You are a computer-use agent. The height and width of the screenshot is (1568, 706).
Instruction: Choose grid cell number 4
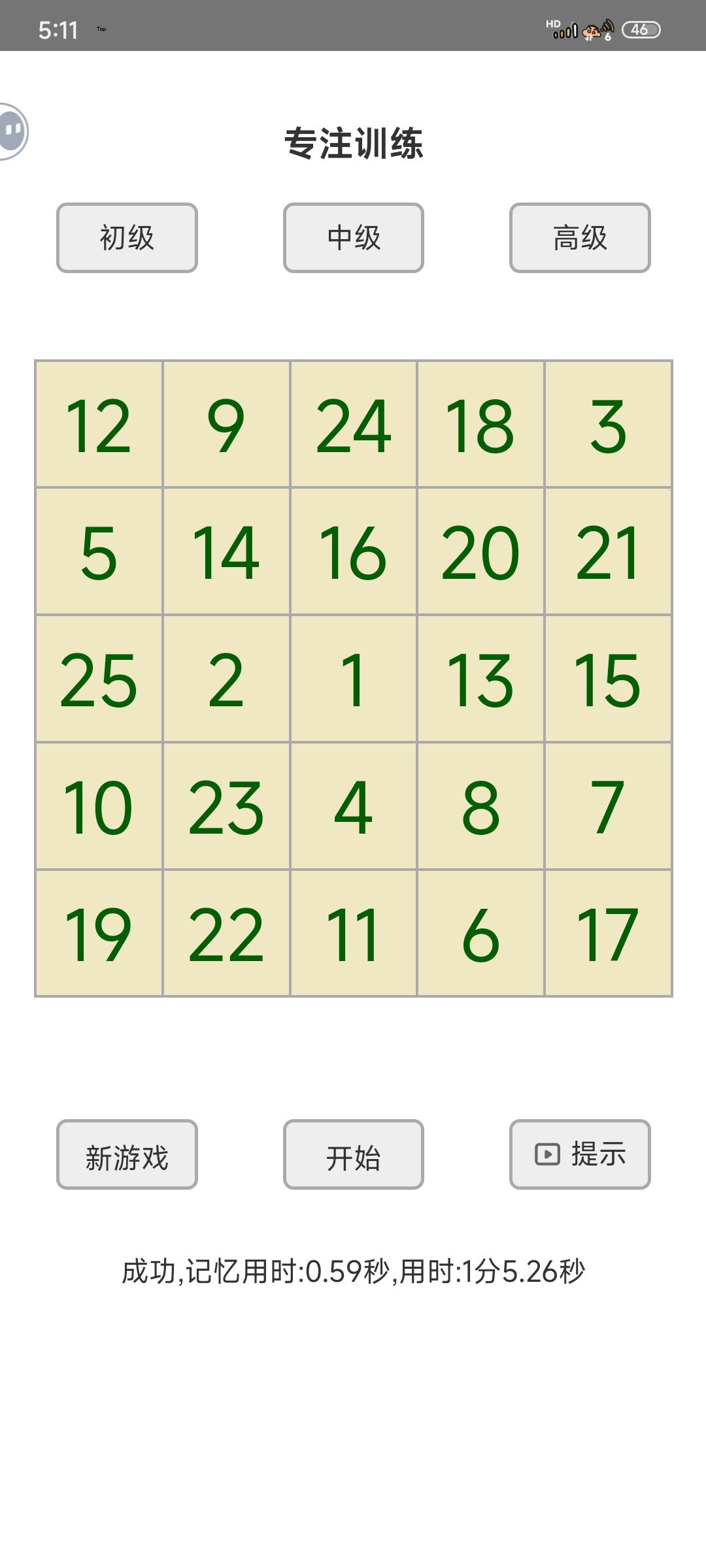click(x=354, y=806)
